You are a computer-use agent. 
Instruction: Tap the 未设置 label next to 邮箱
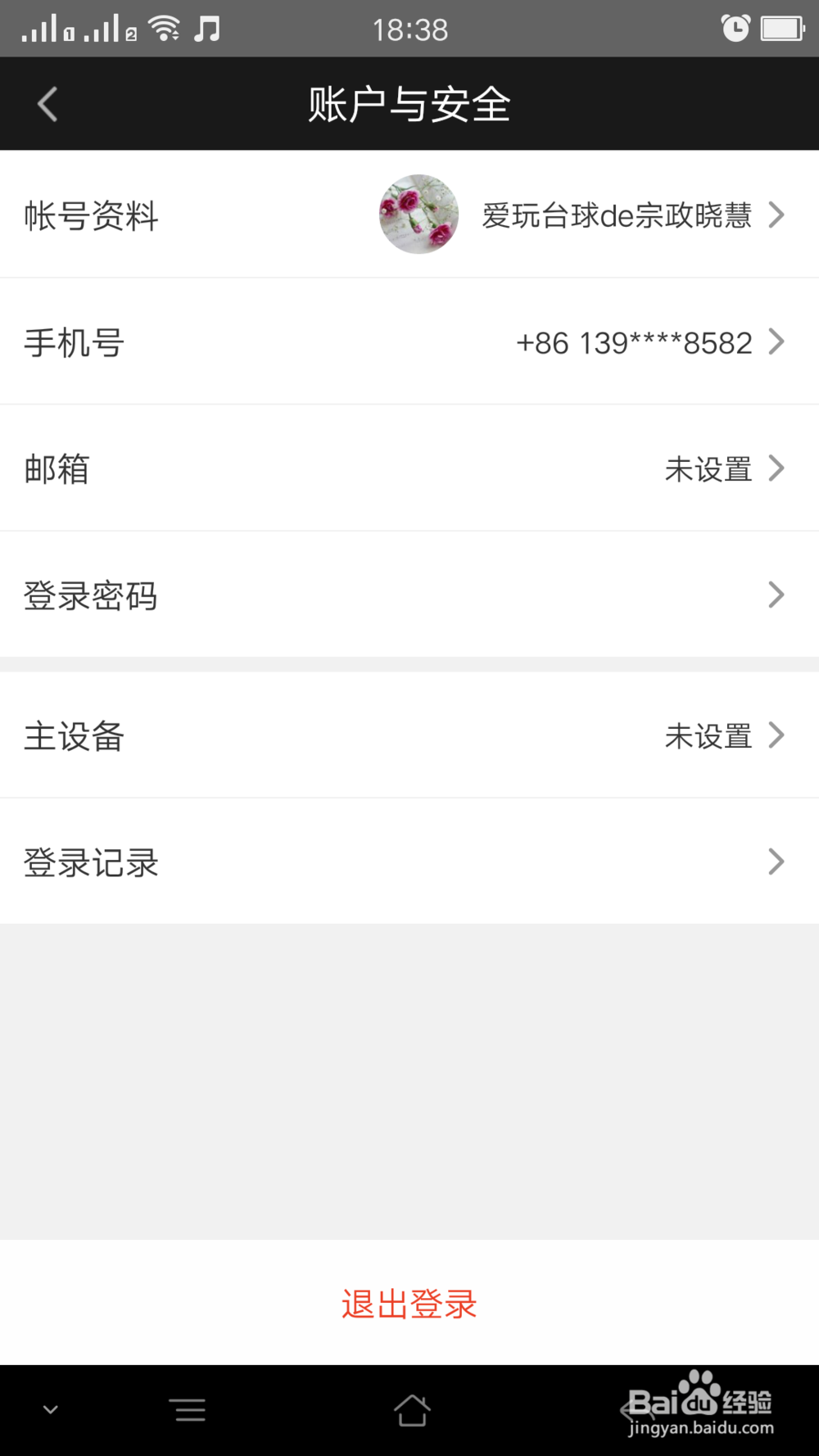[709, 468]
